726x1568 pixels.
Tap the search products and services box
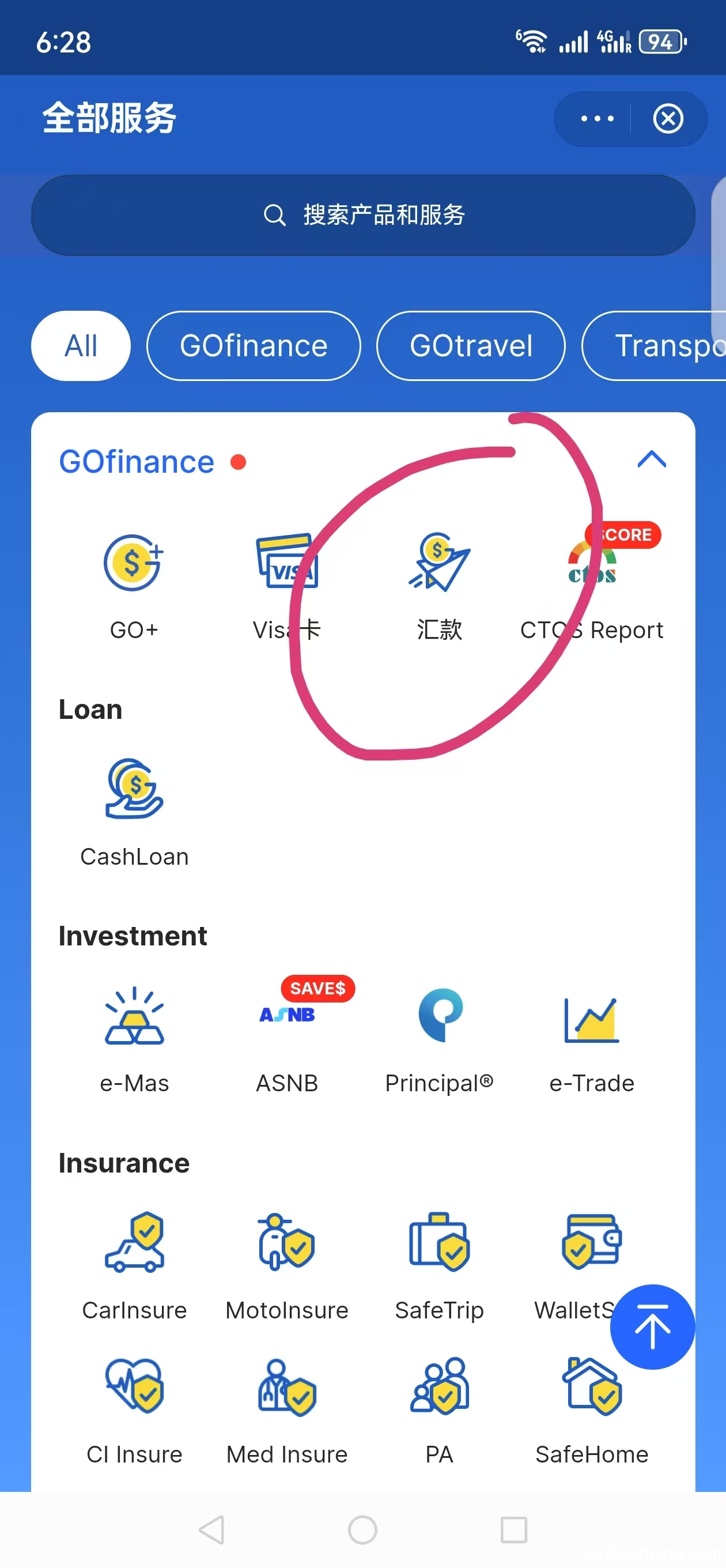tap(362, 215)
